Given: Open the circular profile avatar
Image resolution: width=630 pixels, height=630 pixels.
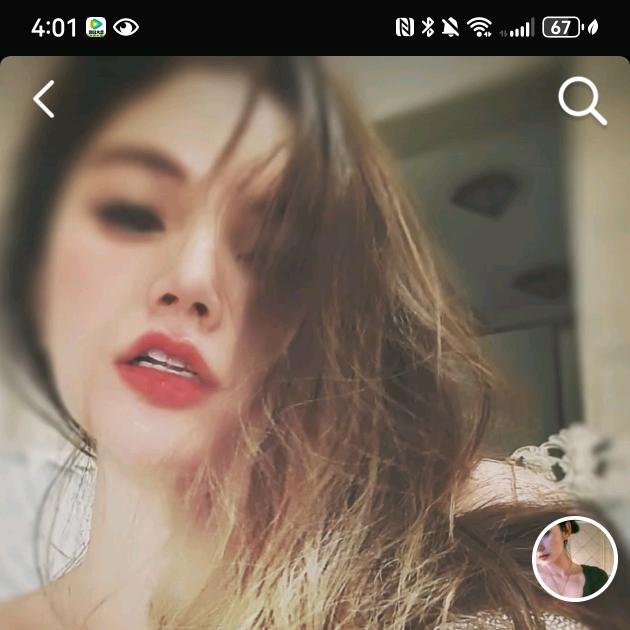Looking at the screenshot, I should point(575,559).
